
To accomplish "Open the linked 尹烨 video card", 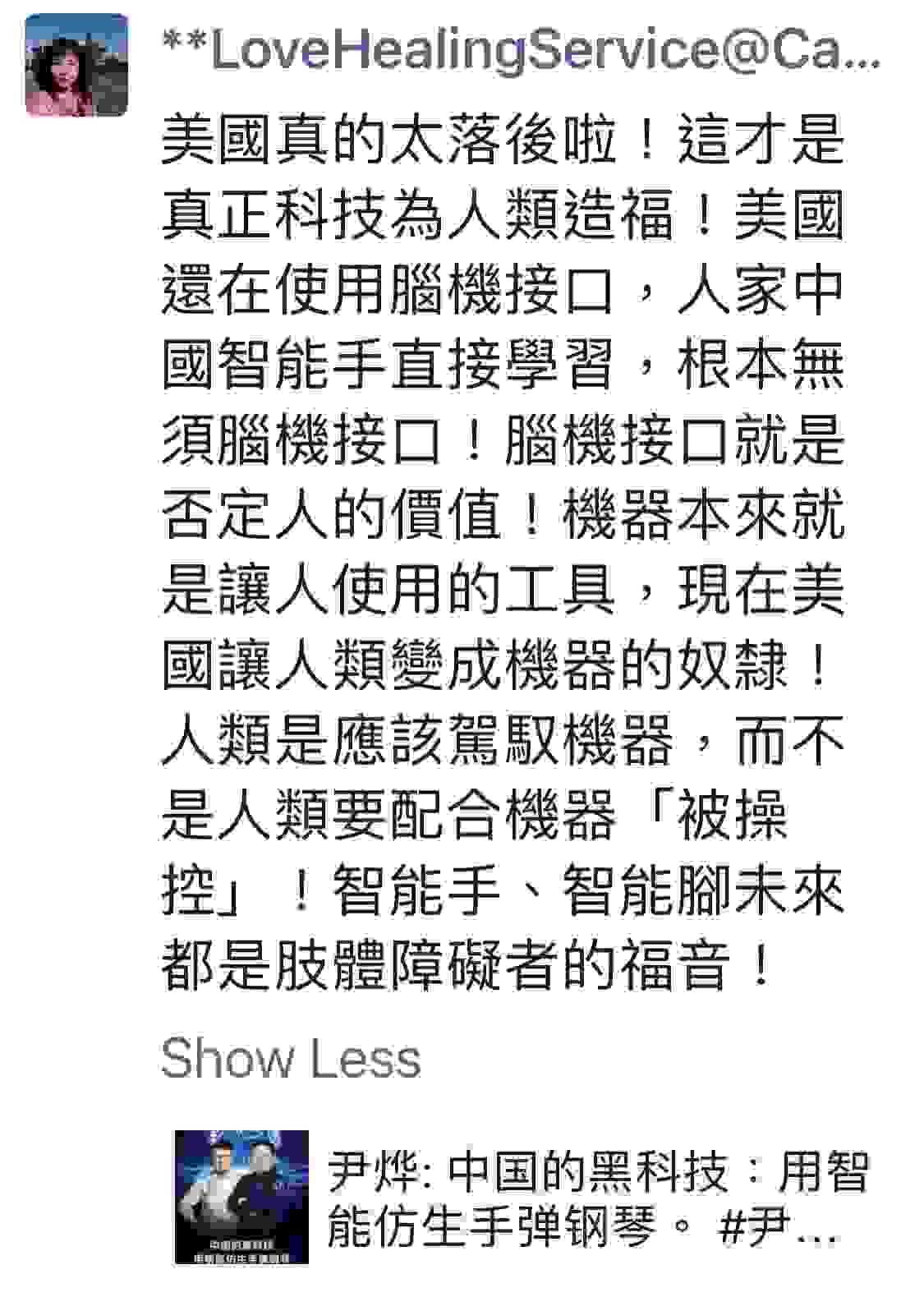I will [x=522, y=1198].
